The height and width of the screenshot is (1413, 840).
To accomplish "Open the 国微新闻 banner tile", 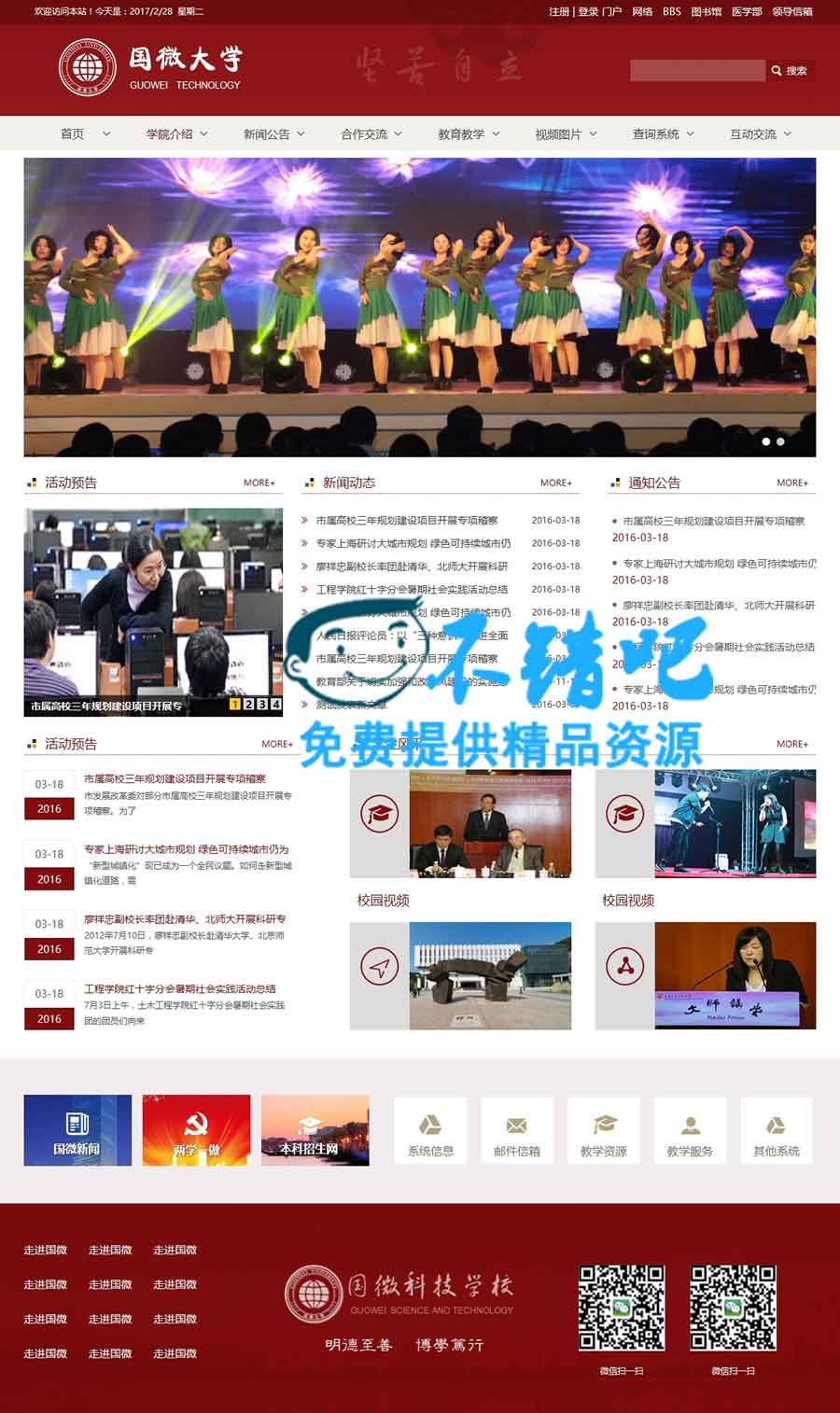I will (x=77, y=1130).
